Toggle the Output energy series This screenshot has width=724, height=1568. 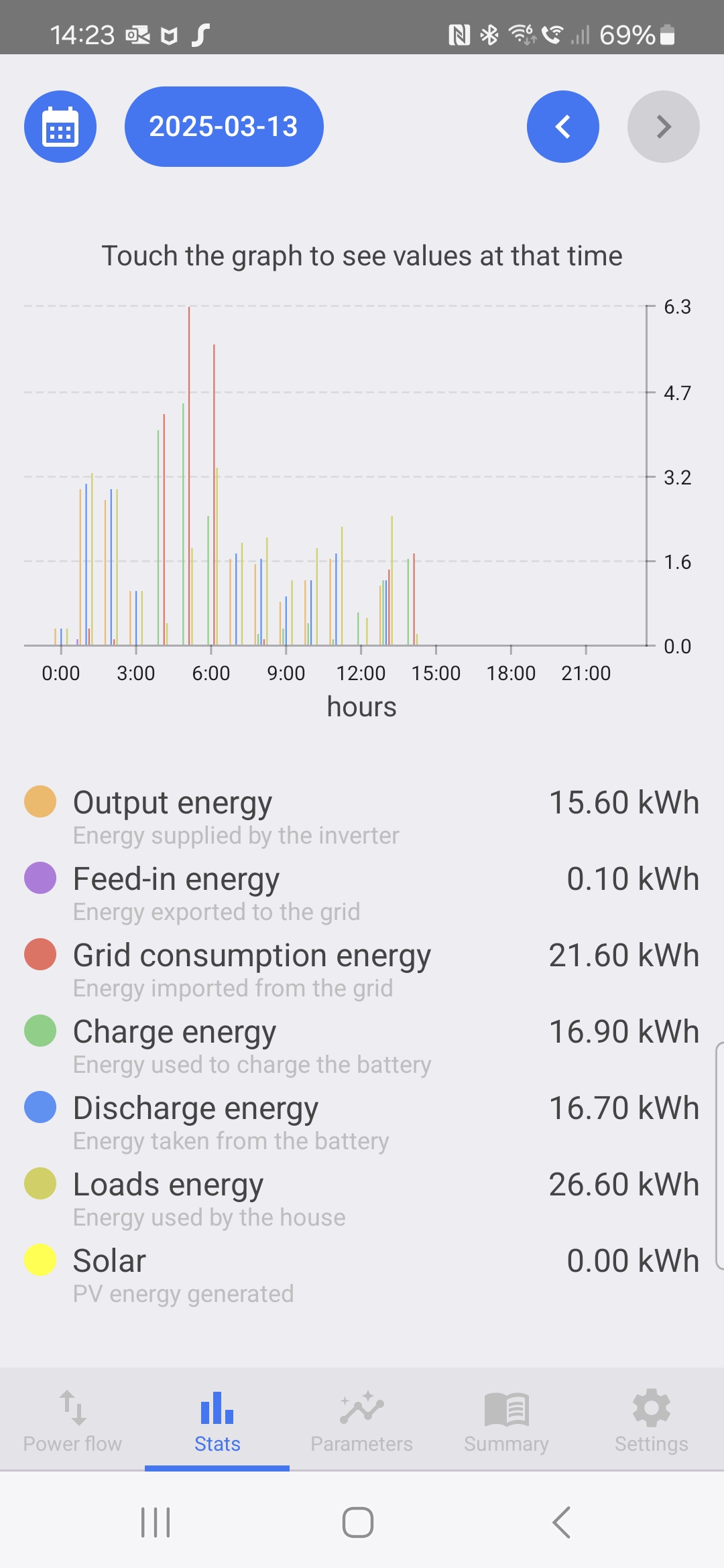point(40,802)
